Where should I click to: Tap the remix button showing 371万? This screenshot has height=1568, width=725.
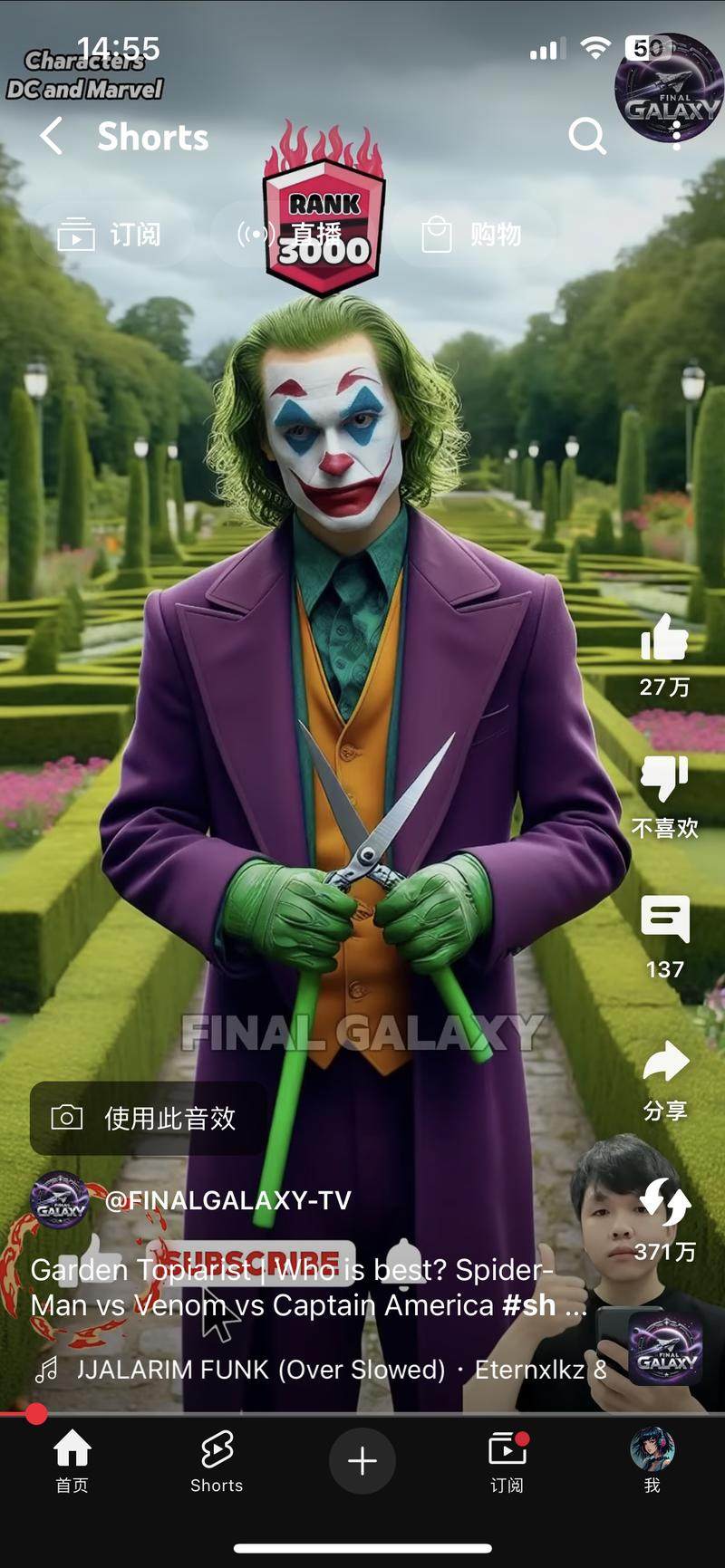pos(664,1204)
